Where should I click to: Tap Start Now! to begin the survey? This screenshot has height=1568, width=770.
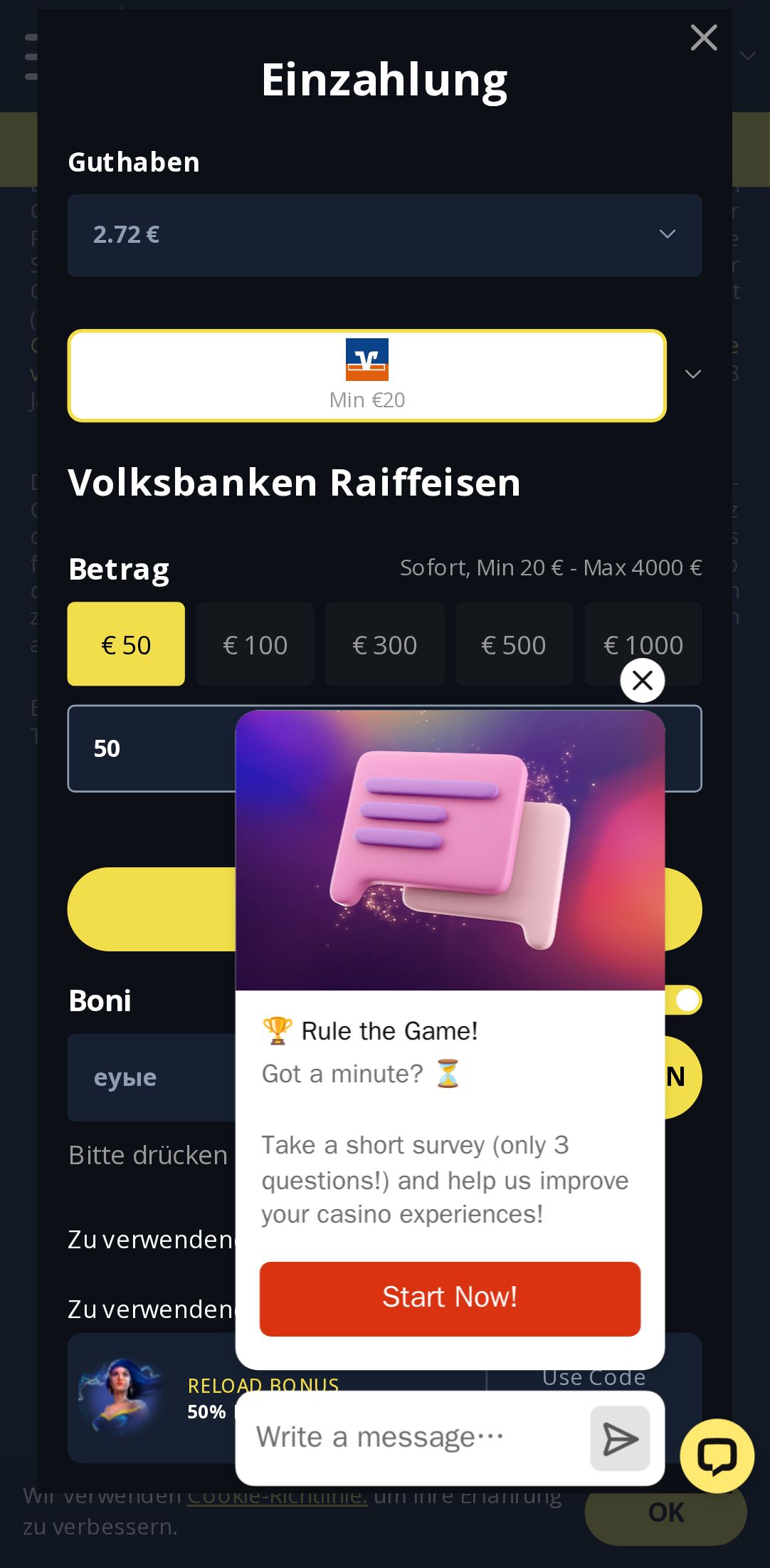450,1298
